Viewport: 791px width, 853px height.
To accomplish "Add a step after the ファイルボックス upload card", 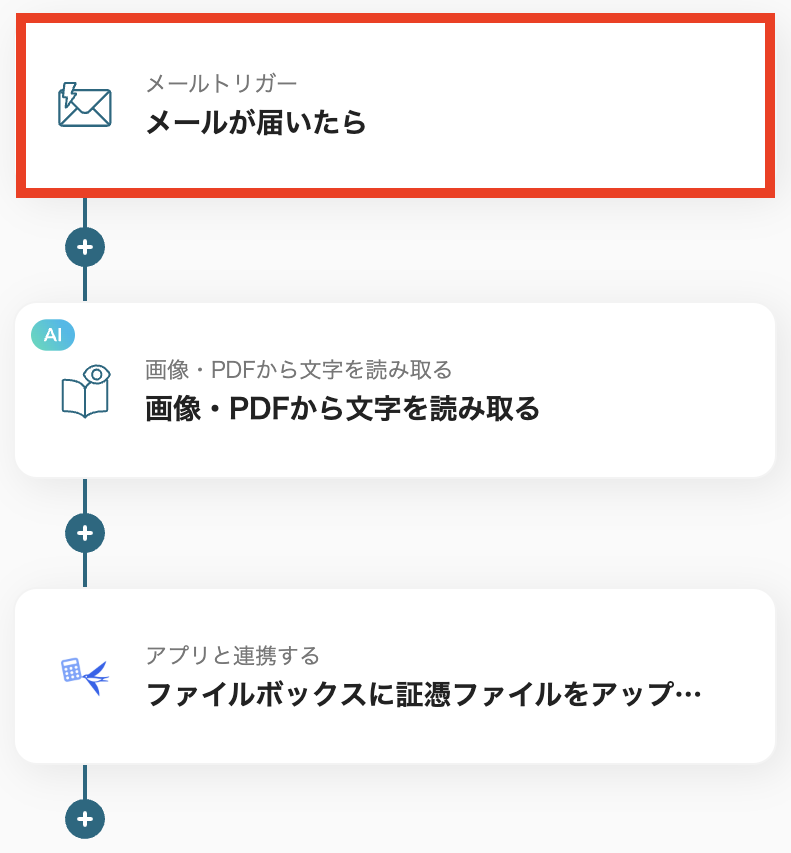I will click(x=85, y=819).
